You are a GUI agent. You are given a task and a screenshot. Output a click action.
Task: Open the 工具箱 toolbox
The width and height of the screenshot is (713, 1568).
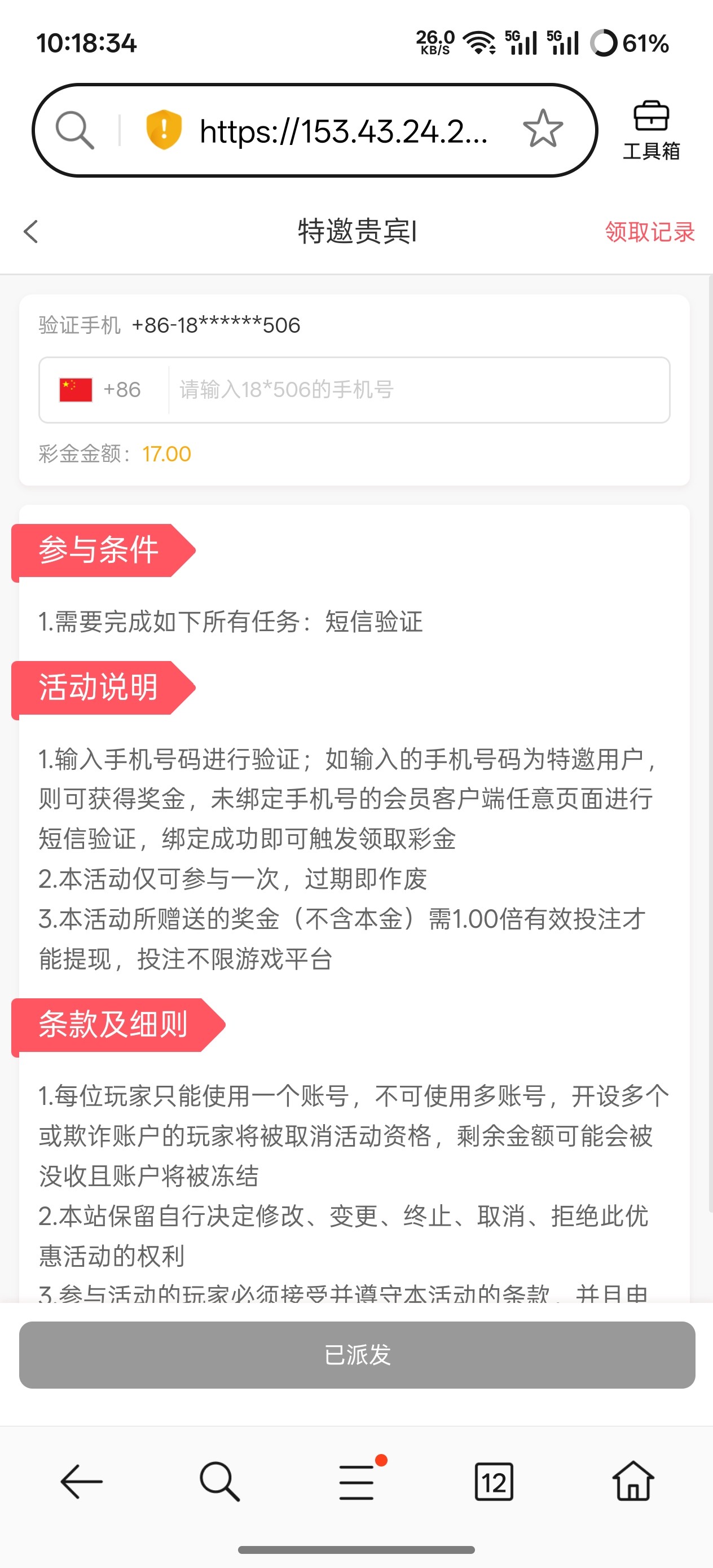click(x=651, y=130)
